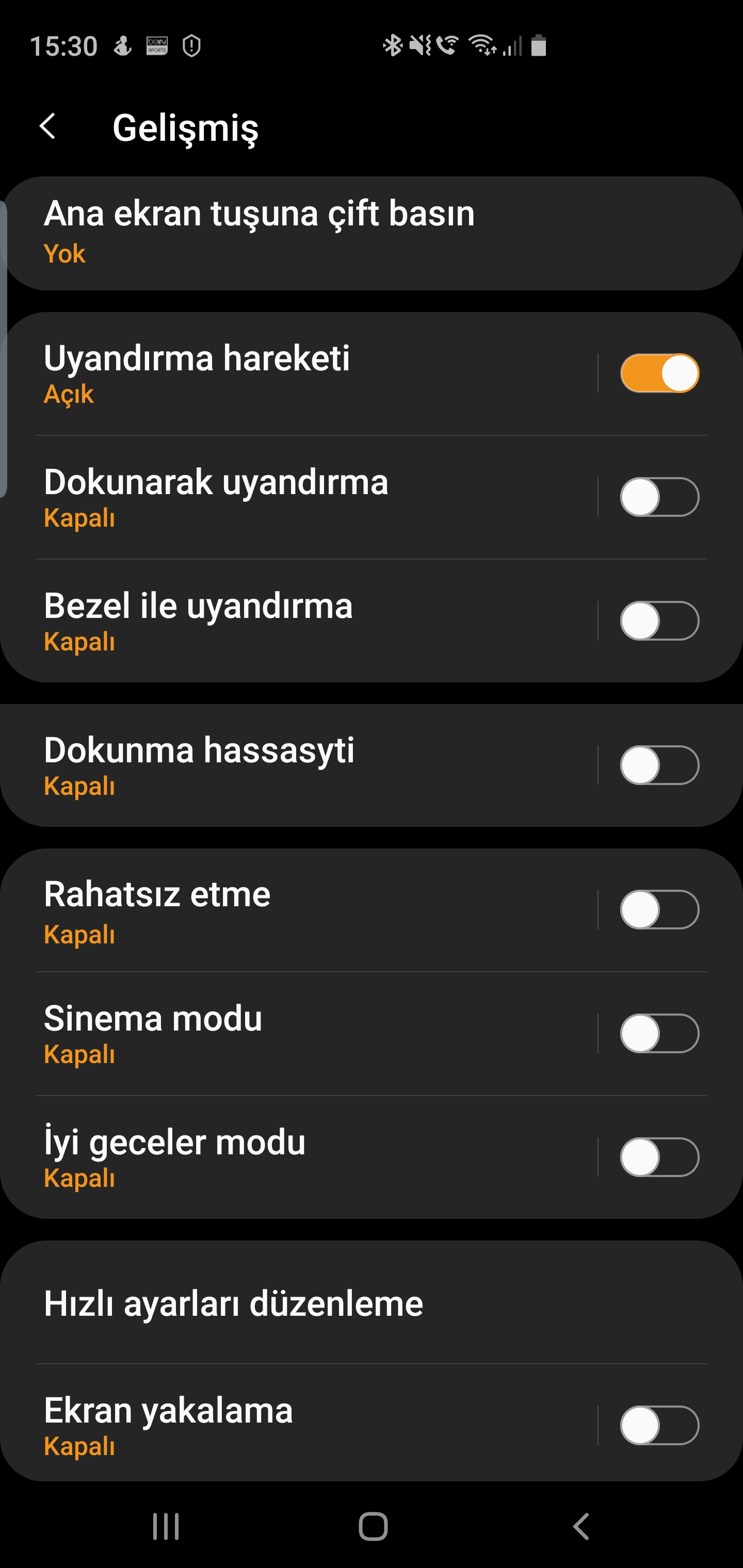Screen dimensions: 743x1568
Task: Tap the system home button
Action: (x=373, y=1527)
